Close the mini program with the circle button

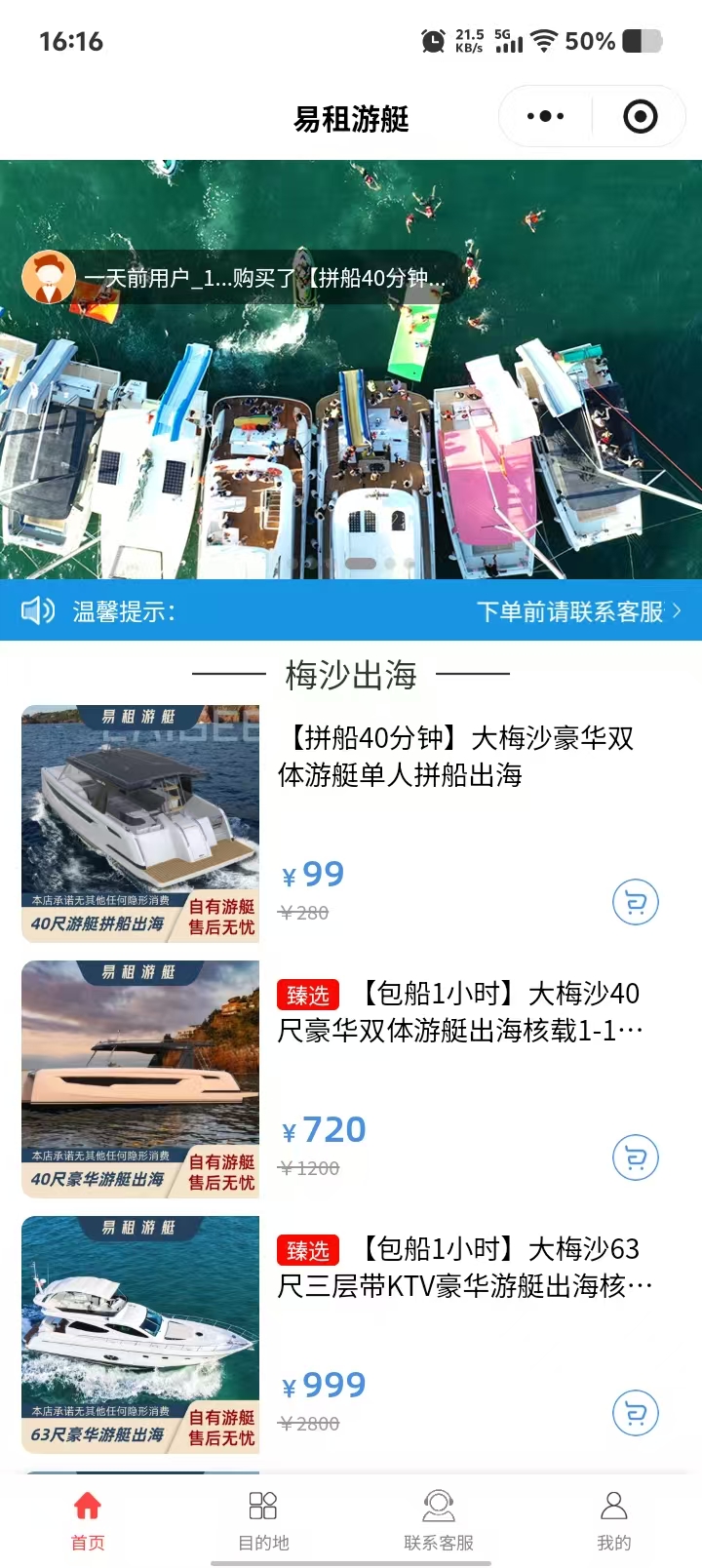pos(640,117)
